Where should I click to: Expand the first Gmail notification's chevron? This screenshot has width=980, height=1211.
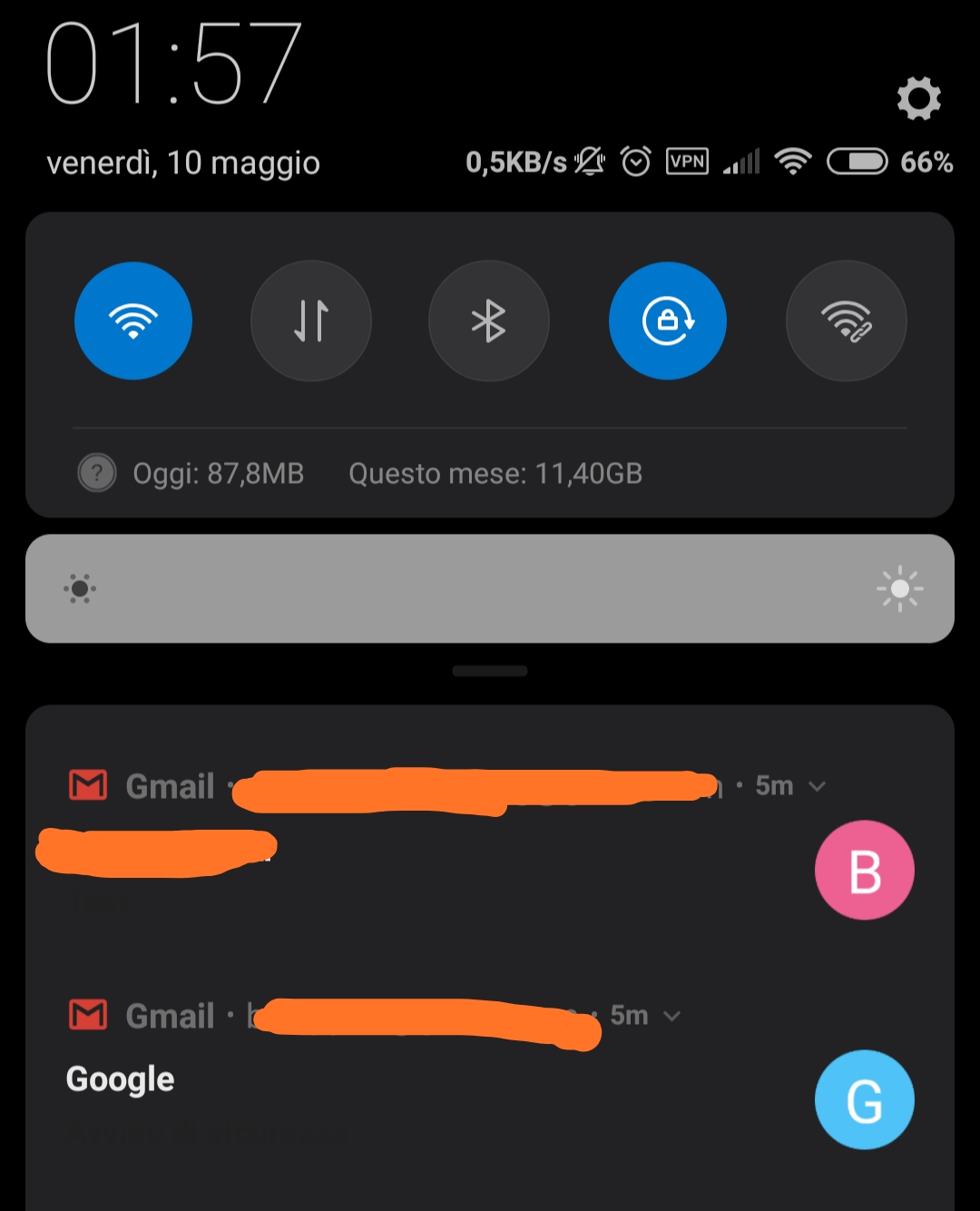817,786
